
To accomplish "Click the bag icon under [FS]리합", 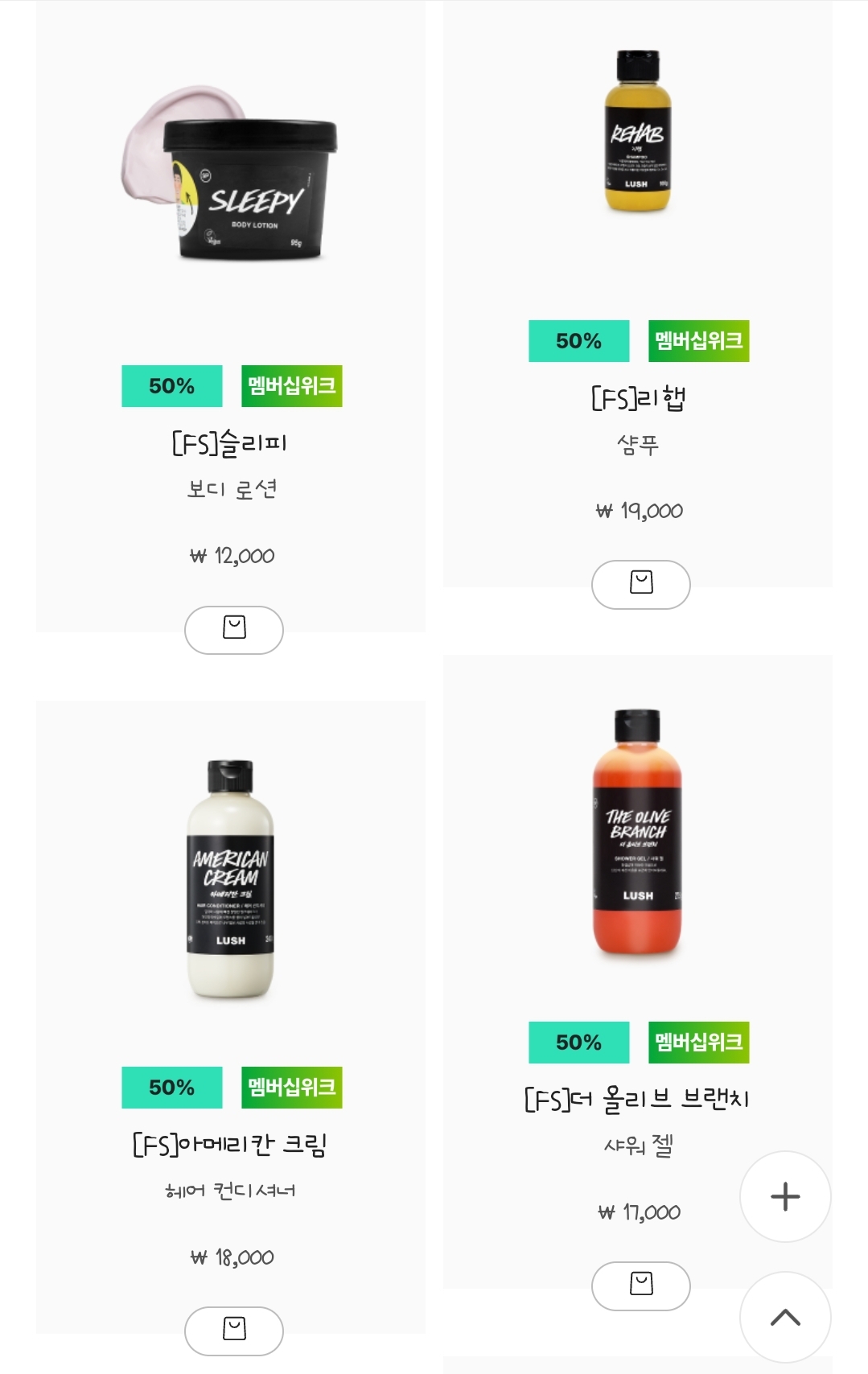I will pos(640,584).
